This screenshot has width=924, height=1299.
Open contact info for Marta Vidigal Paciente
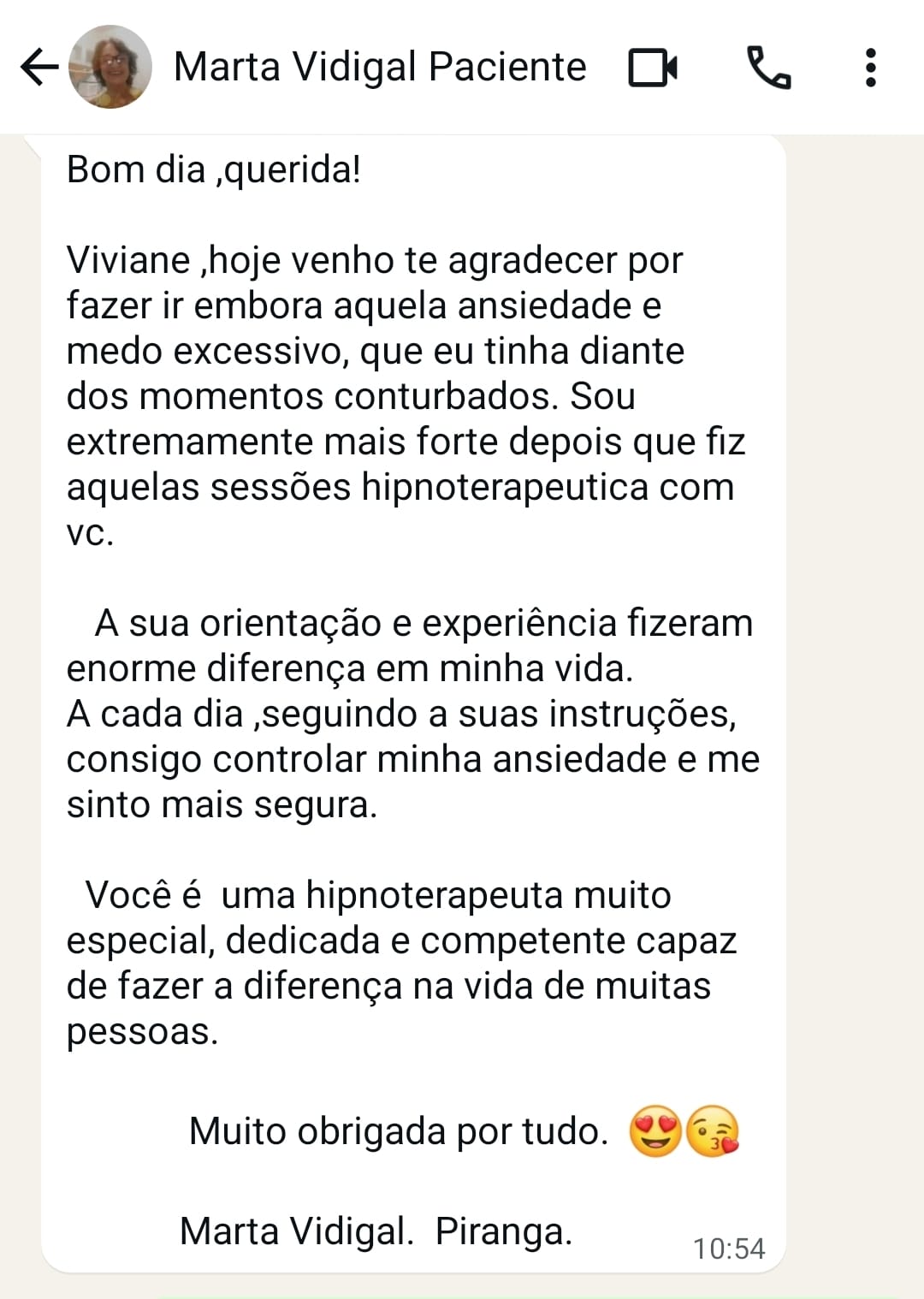coord(380,67)
